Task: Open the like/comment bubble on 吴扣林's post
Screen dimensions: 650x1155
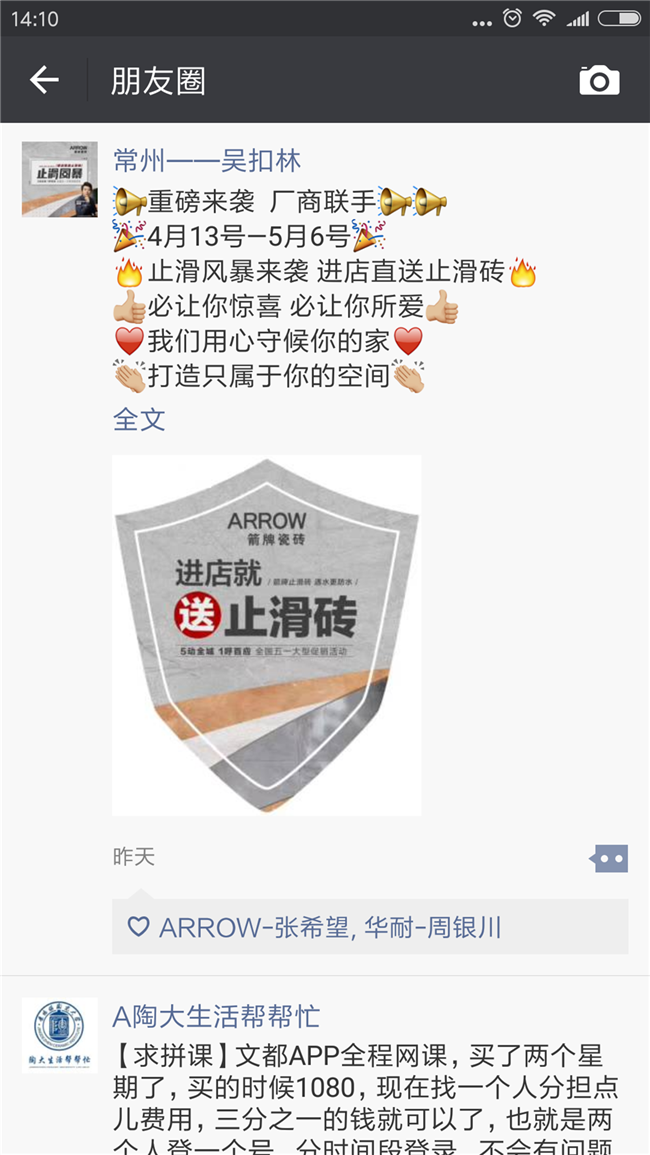Action: (609, 858)
